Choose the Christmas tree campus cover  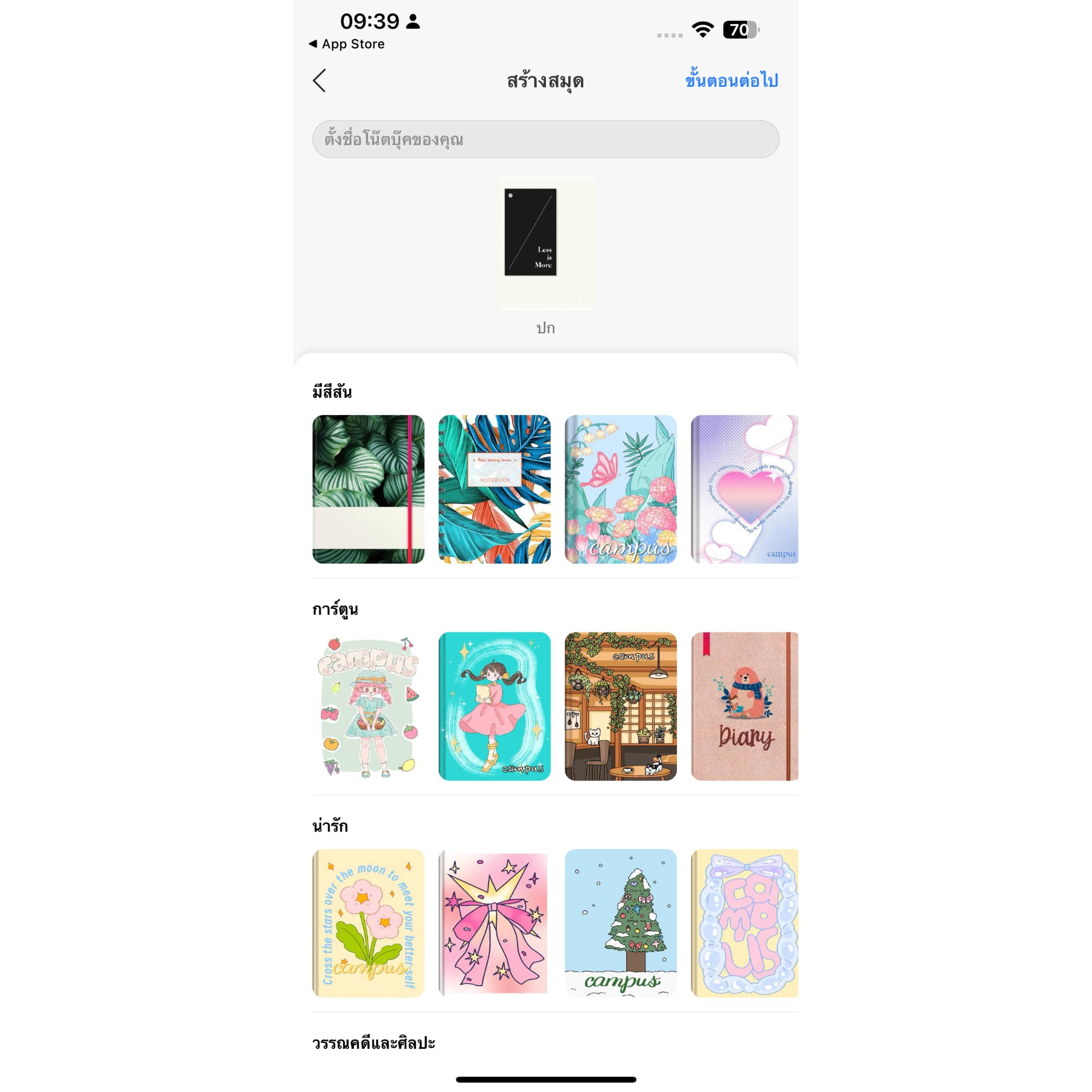point(620,923)
